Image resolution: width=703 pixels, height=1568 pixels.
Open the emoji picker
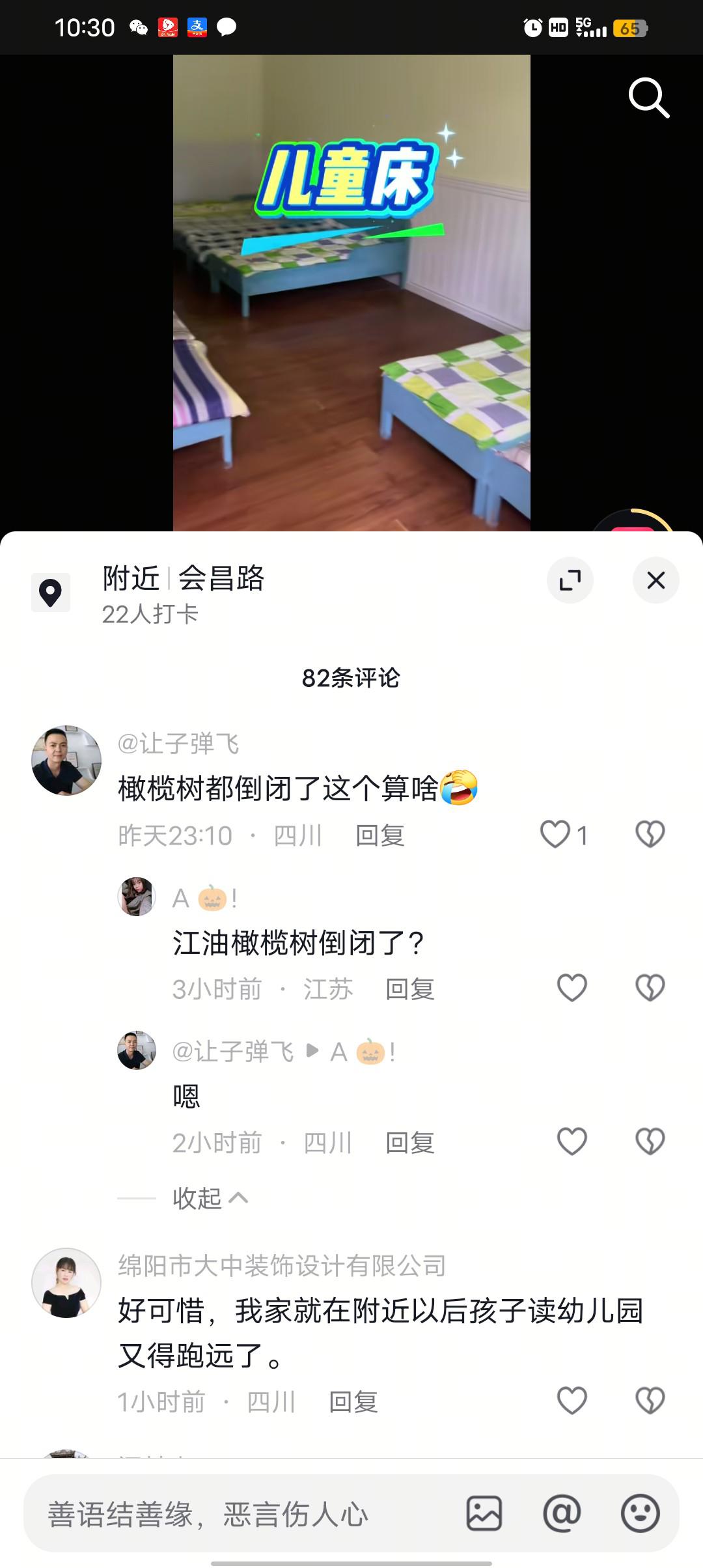tap(641, 1513)
